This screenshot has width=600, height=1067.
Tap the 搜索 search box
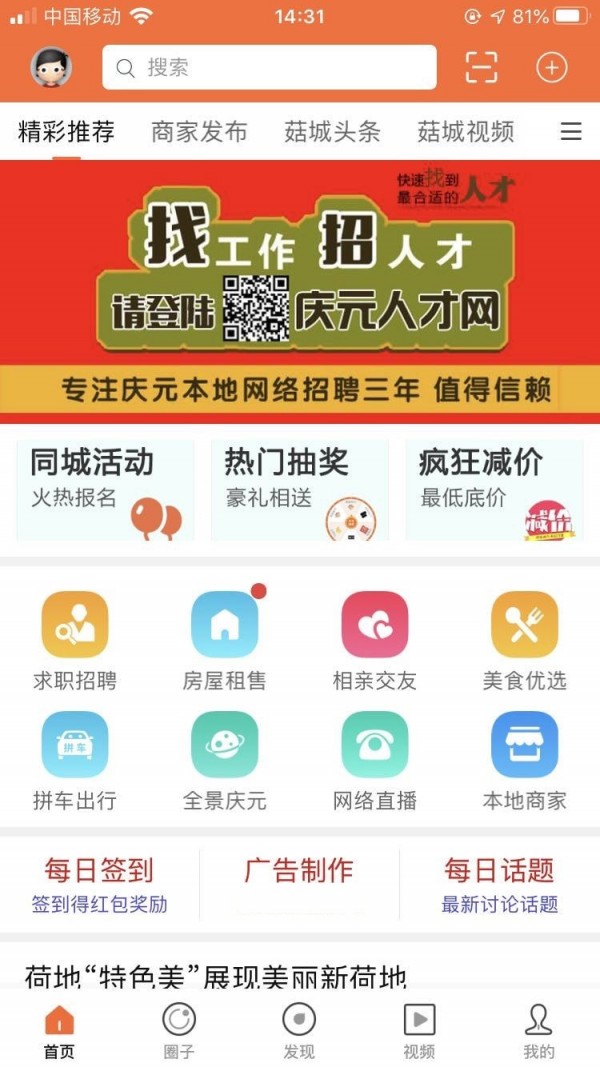pyautogui.click(x=269, y=68)
